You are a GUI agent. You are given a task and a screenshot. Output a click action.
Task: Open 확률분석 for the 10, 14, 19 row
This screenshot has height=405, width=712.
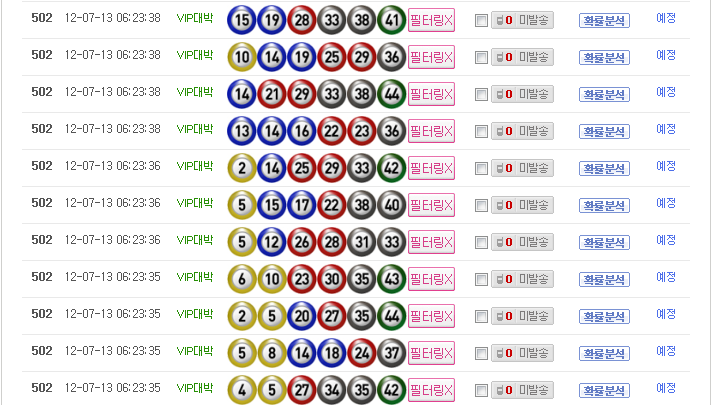604,58
